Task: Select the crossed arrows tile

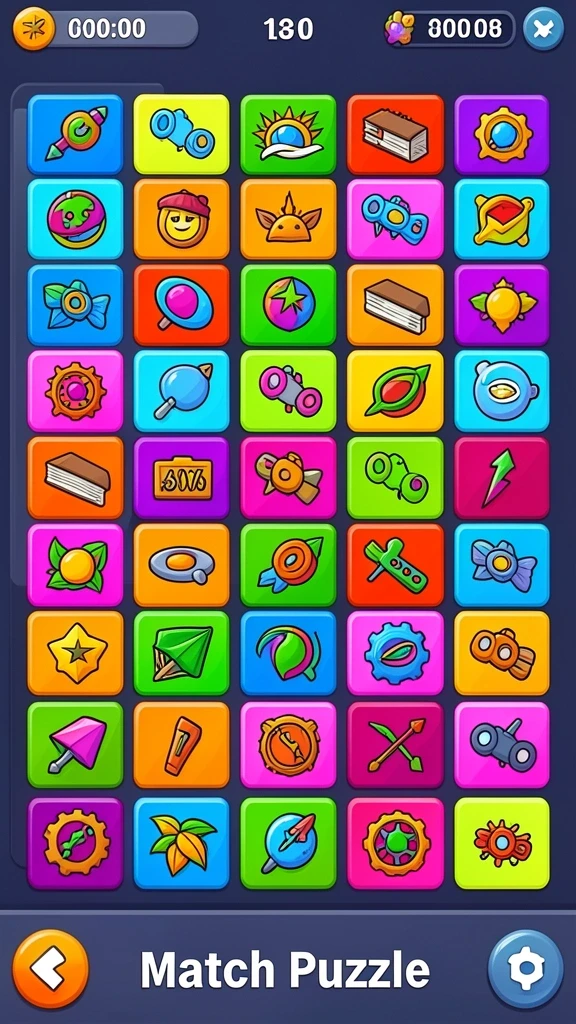Action: pyautogui.click(x=395, y=744)
